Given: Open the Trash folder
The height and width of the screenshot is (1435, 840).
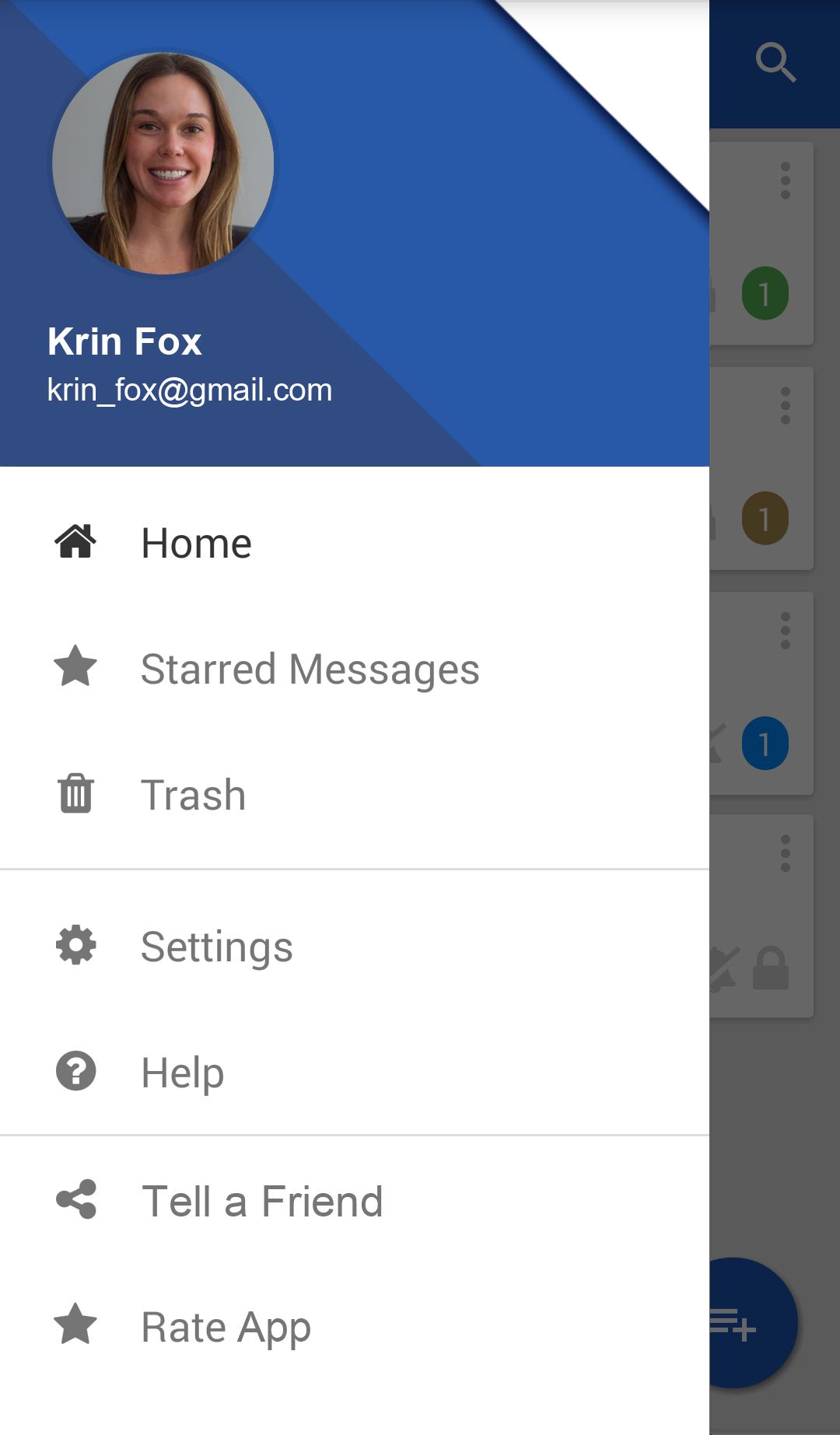Looking at the screenshot, I should click(x=193, y=795).
